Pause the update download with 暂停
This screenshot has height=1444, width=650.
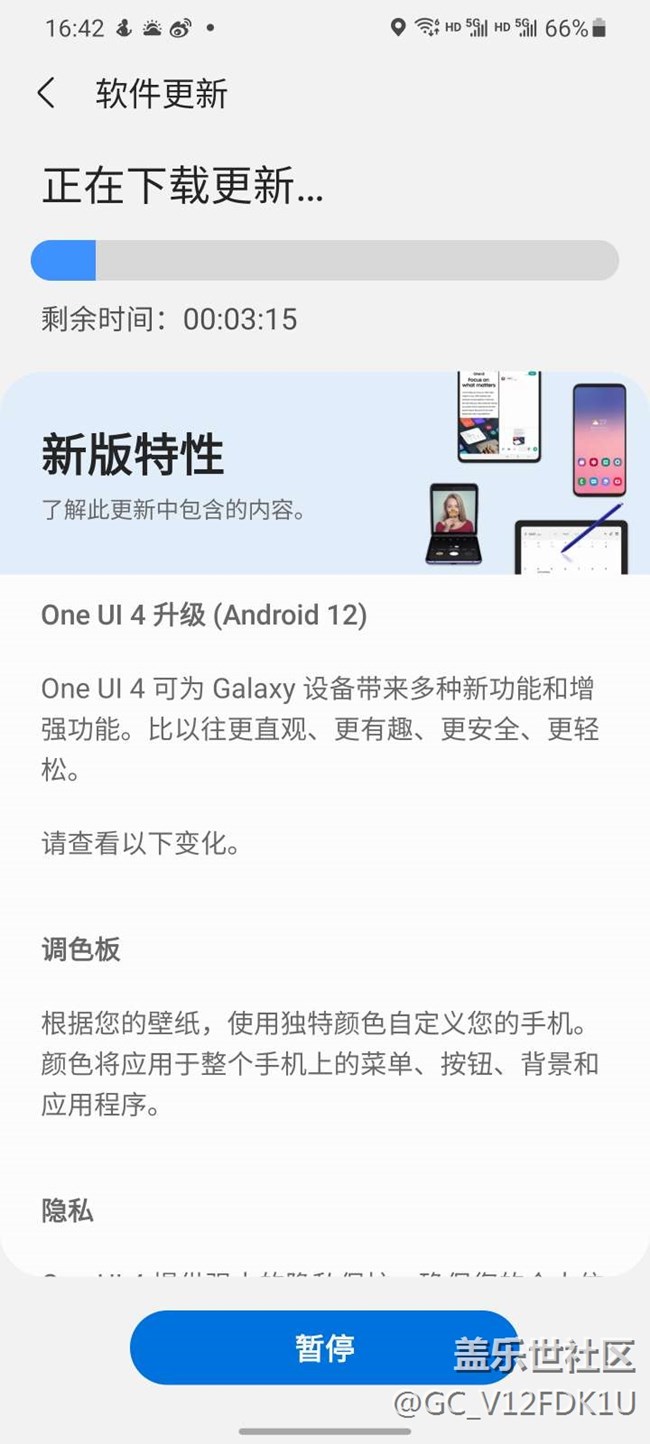point(324,1347)
